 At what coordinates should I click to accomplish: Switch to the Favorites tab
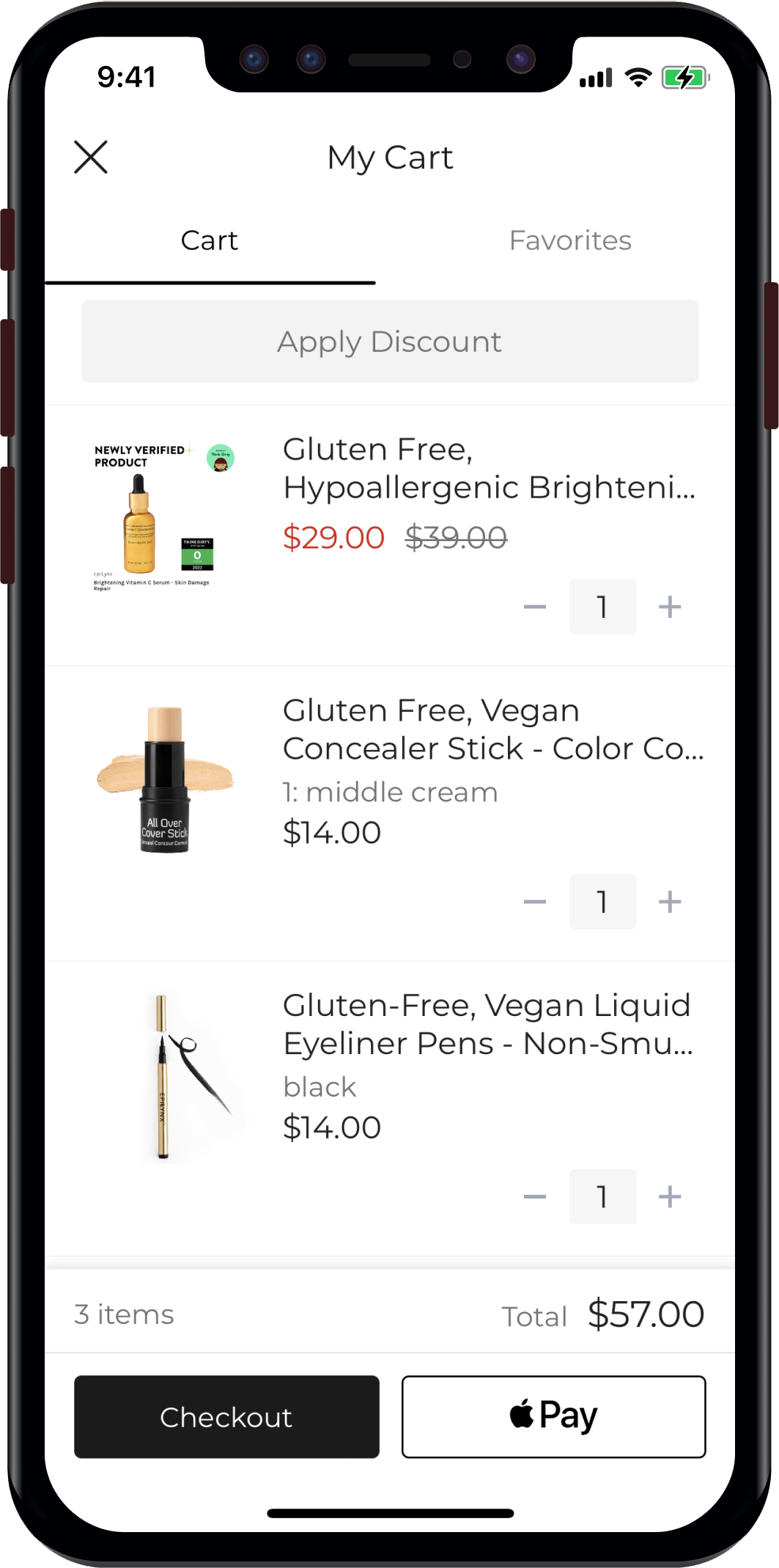(570, 240)
